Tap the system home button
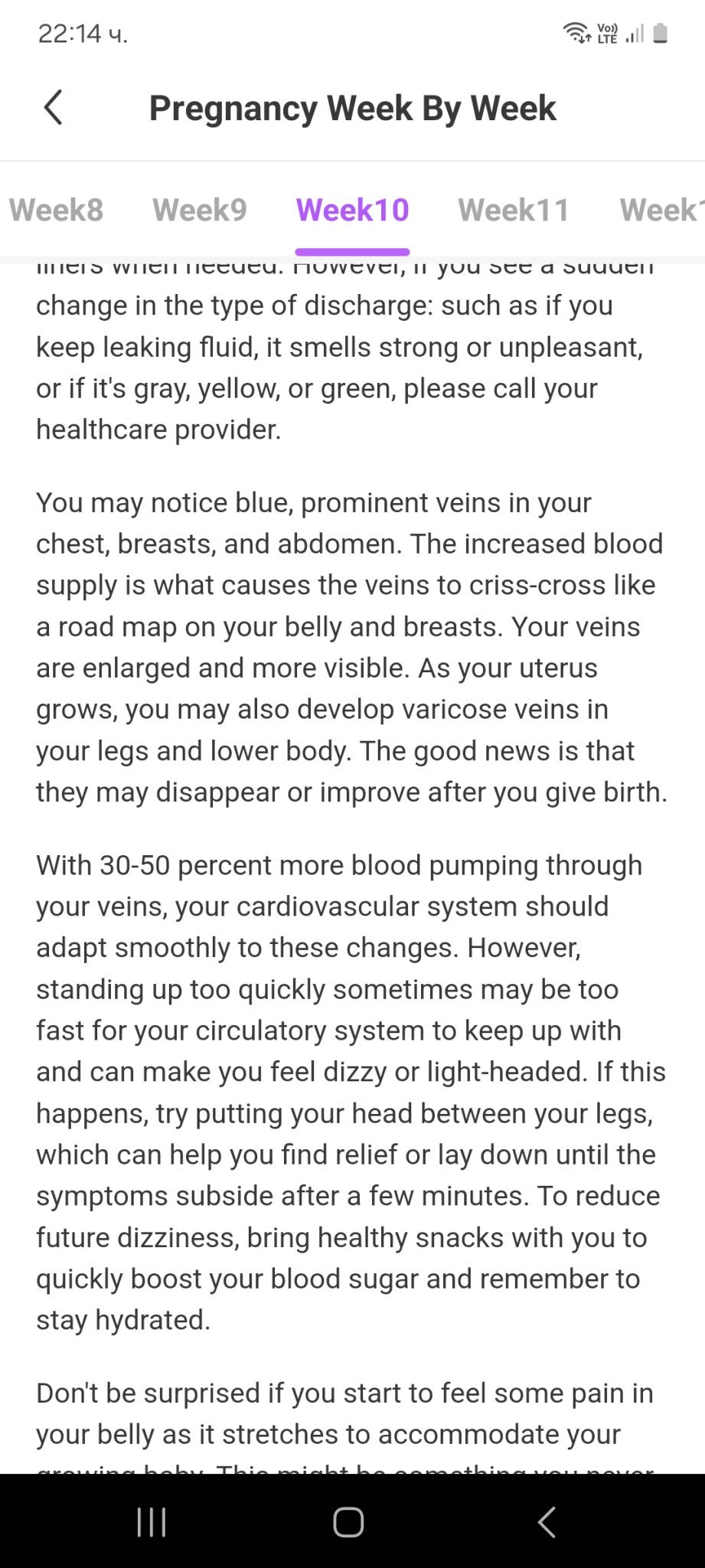Image resolution: width=705 pixels, height=1568 pixels. (x=348, y=1522)
